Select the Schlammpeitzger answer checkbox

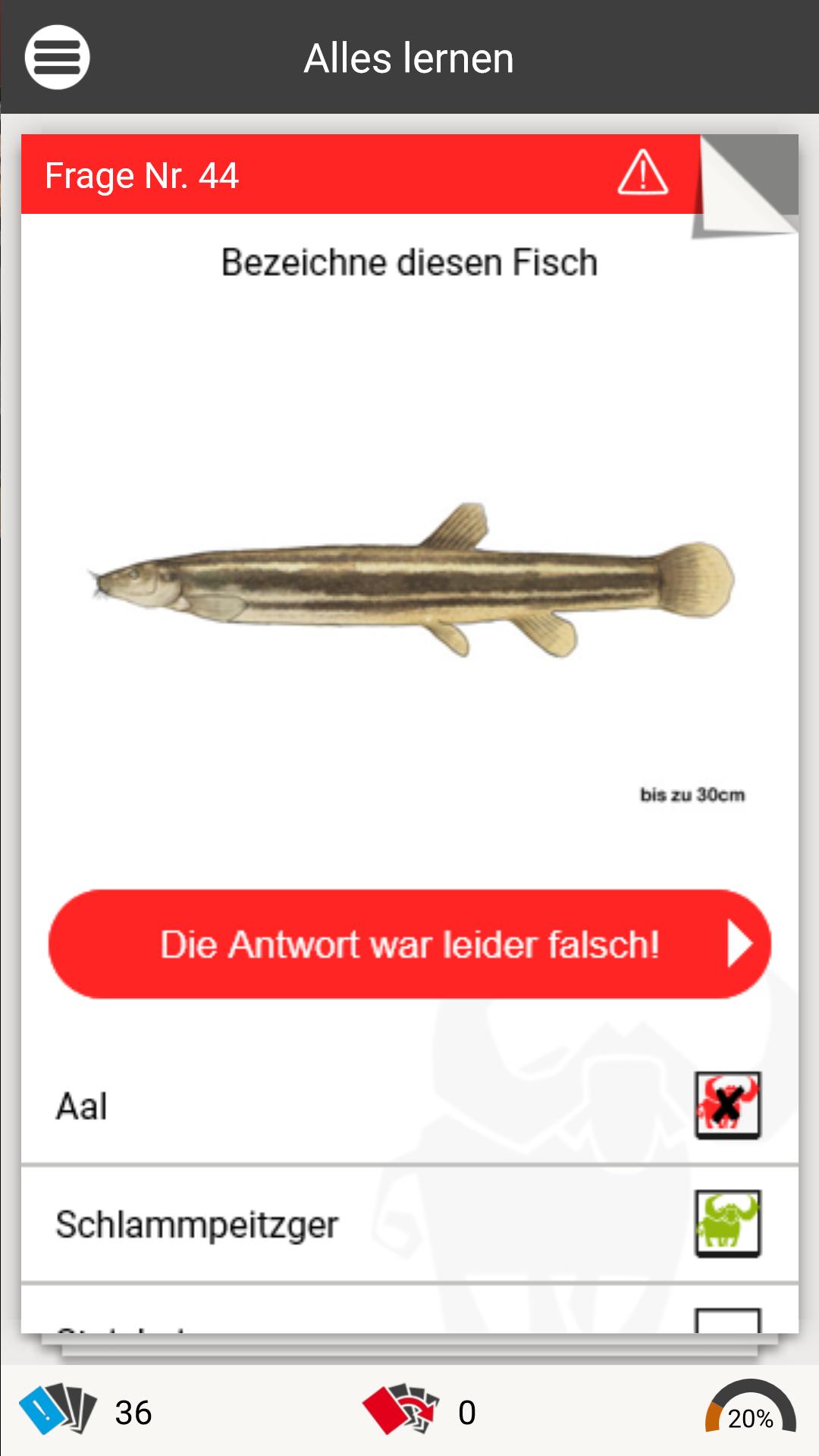pyautogui.click(x=727, y=1222)
